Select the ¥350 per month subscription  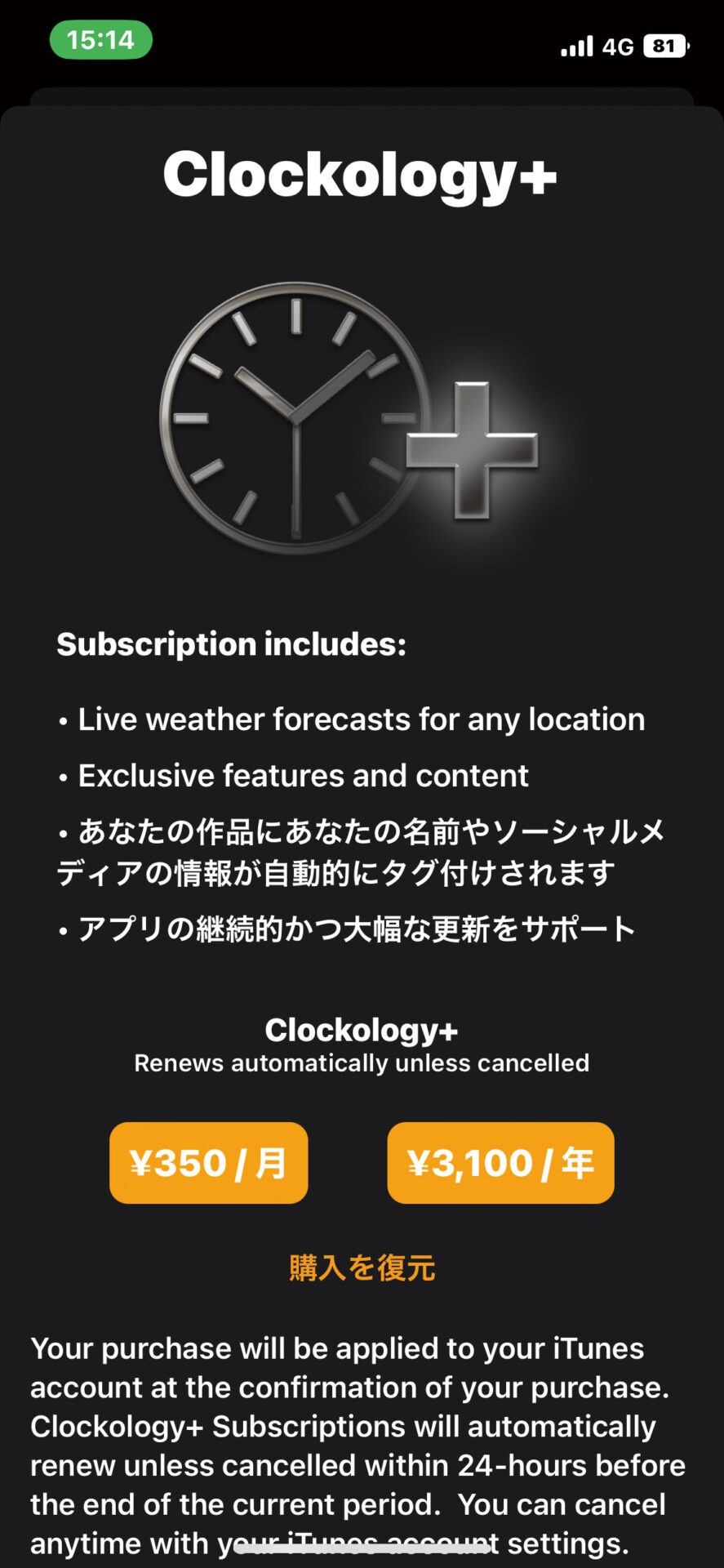(x=208, y=1163)
